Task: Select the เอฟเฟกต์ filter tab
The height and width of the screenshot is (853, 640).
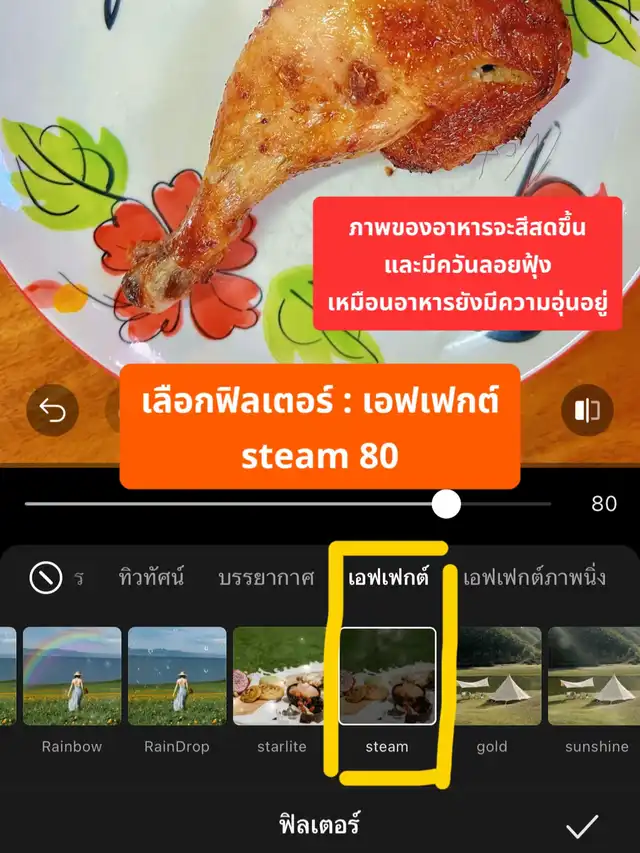Action: 388,578
